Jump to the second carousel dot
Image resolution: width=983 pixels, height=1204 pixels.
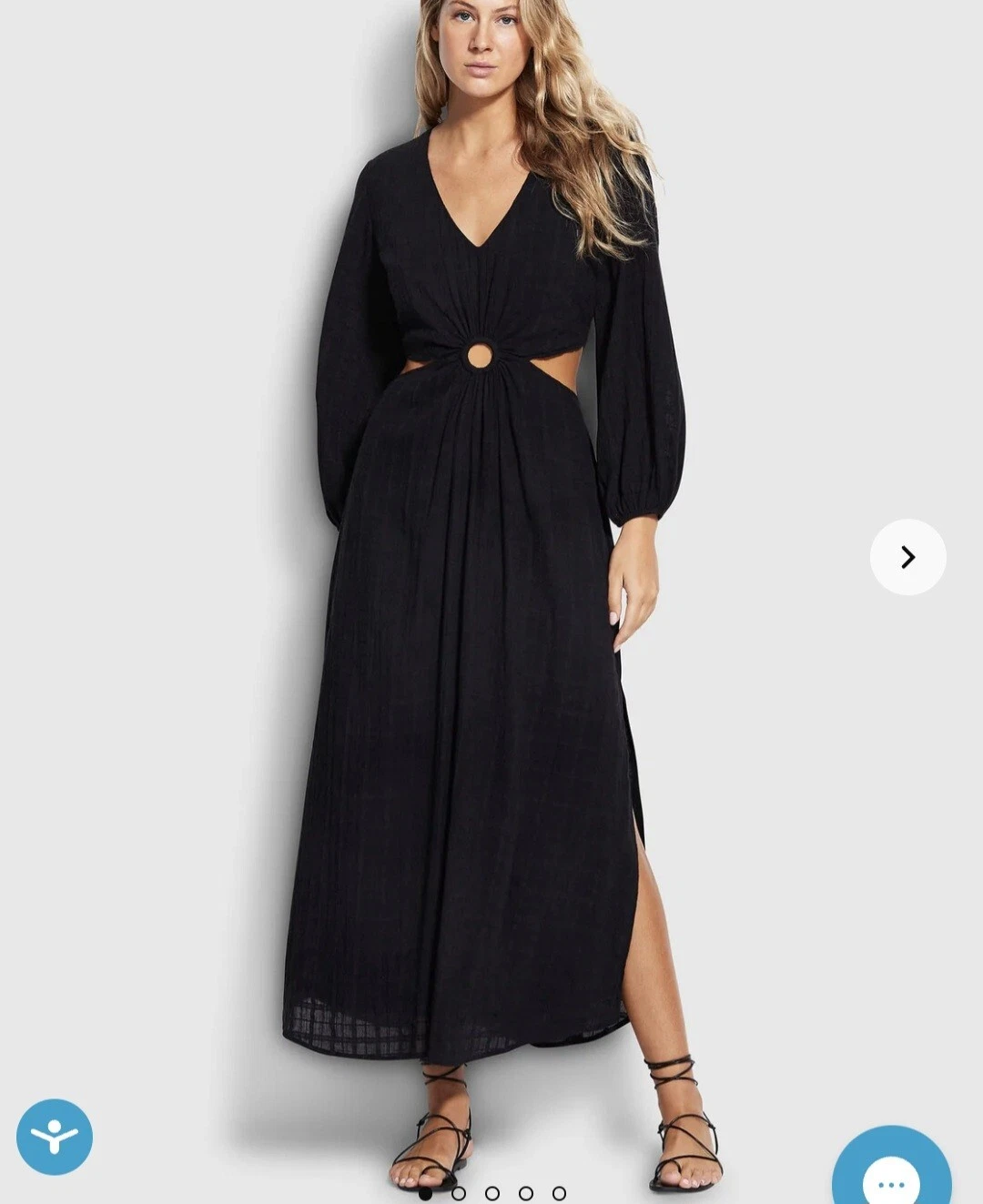click(x=459, y=1193)
